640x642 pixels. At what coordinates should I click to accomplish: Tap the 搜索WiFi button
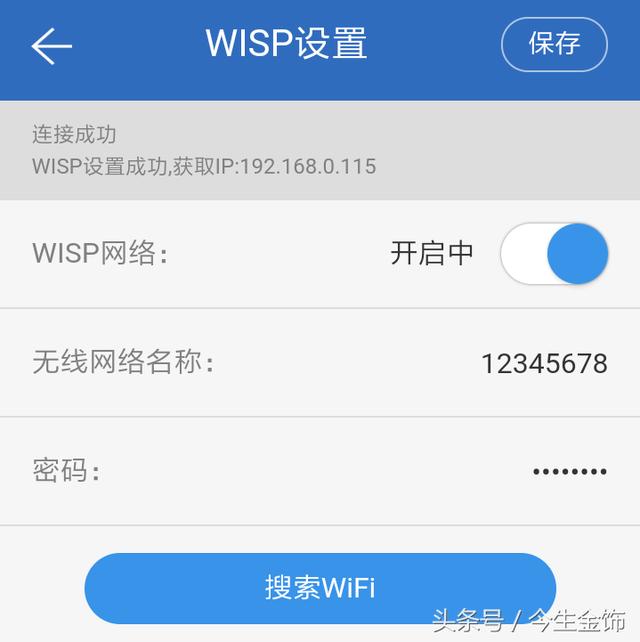(x=320, y=587)
